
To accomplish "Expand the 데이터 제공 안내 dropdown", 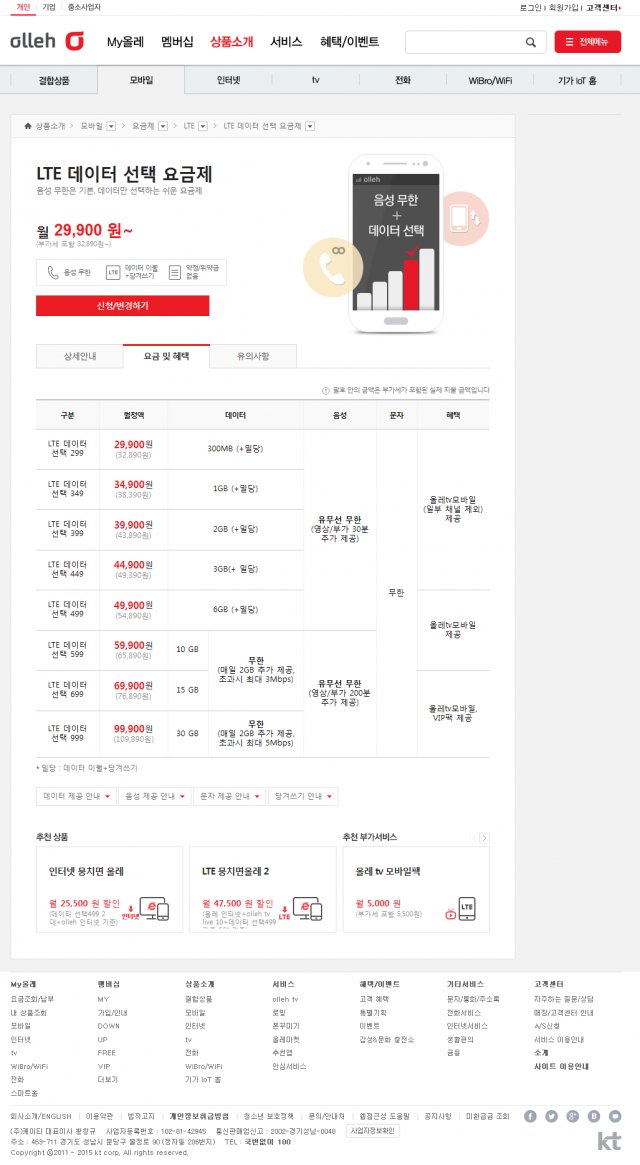I will click(77, 796).
